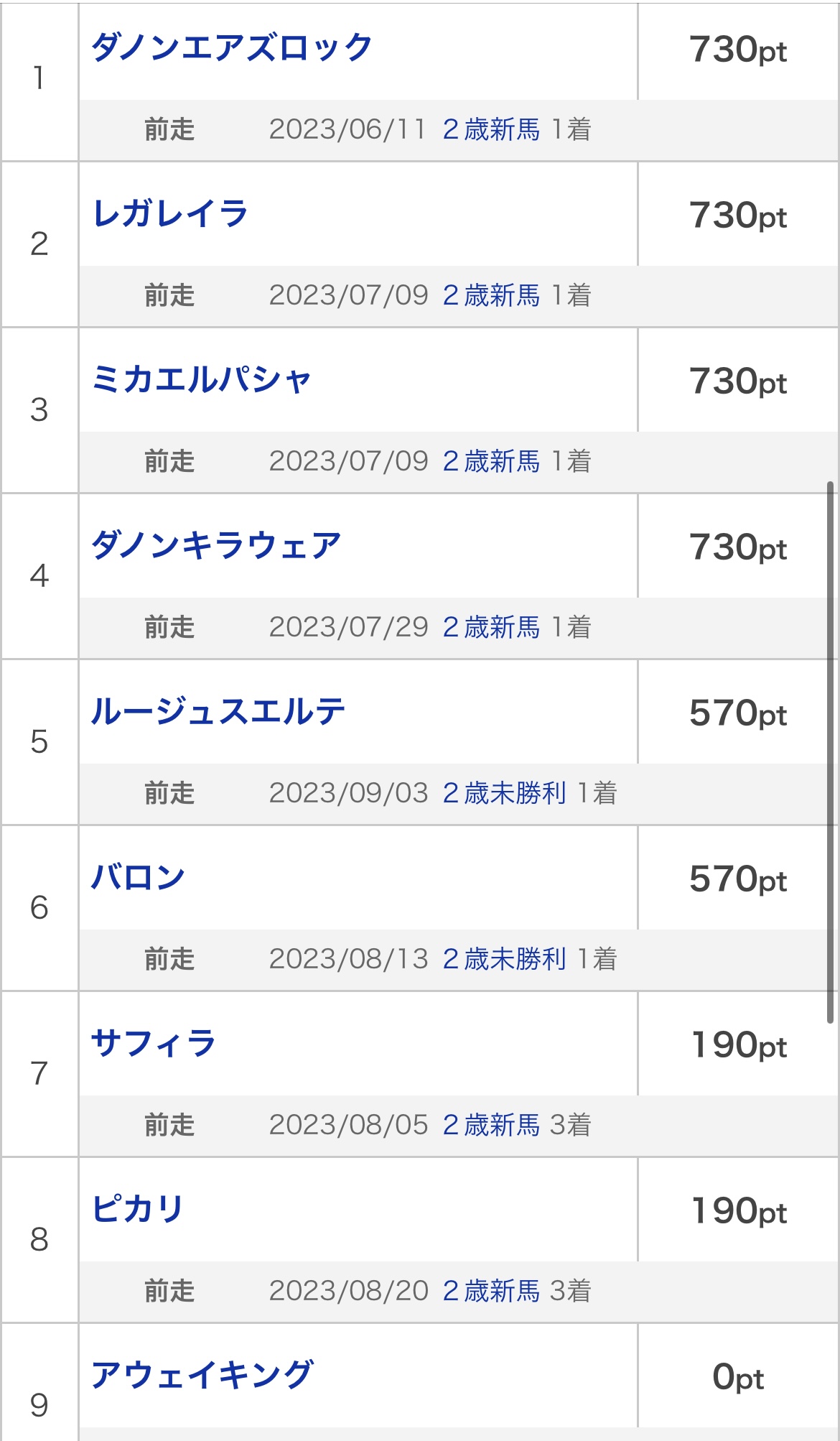Image resolution: width=840 pixels, height=1441 pixels.
Task: Open ダノンエアズロック's previous race 2歳新馬
Action: point(491,130)
